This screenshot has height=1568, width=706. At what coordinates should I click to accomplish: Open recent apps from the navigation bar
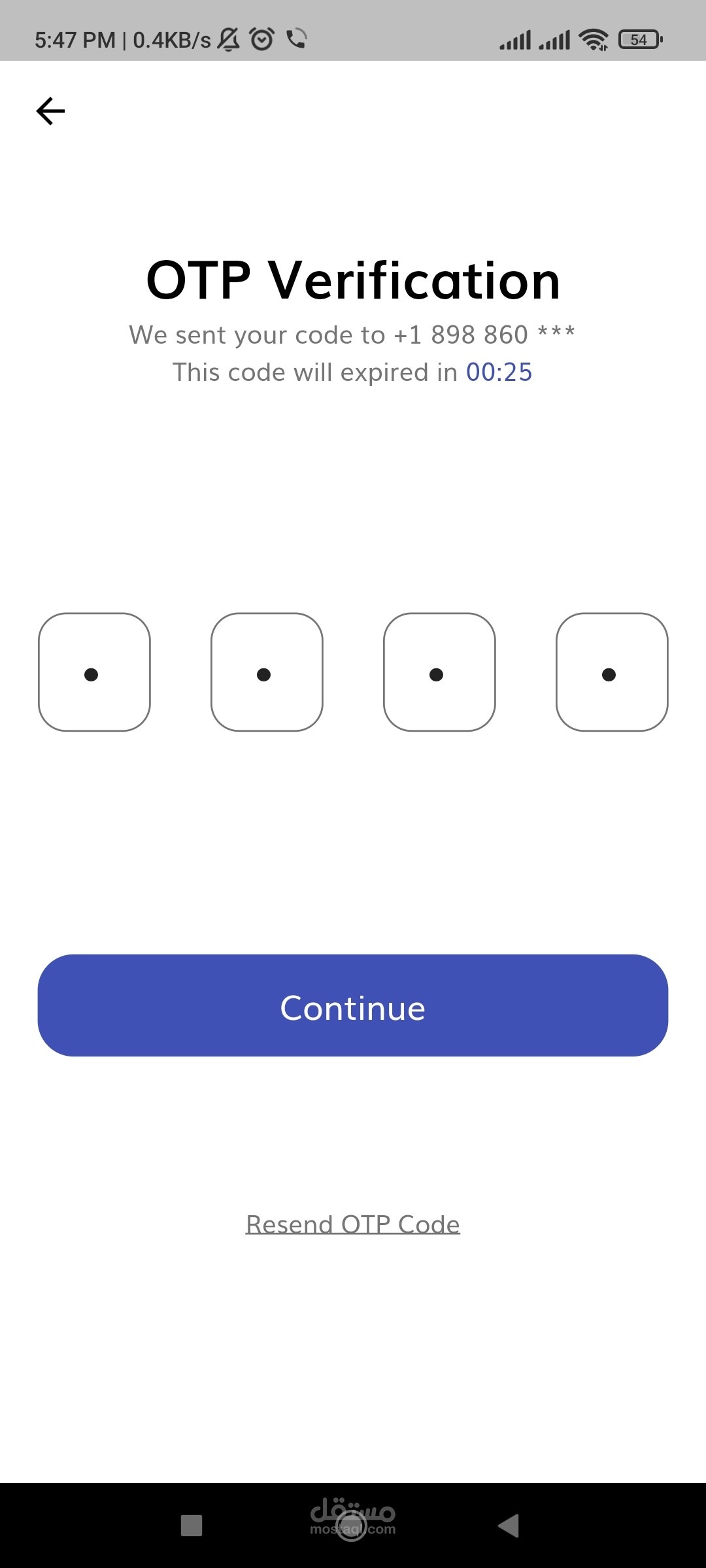(192, 1526)
